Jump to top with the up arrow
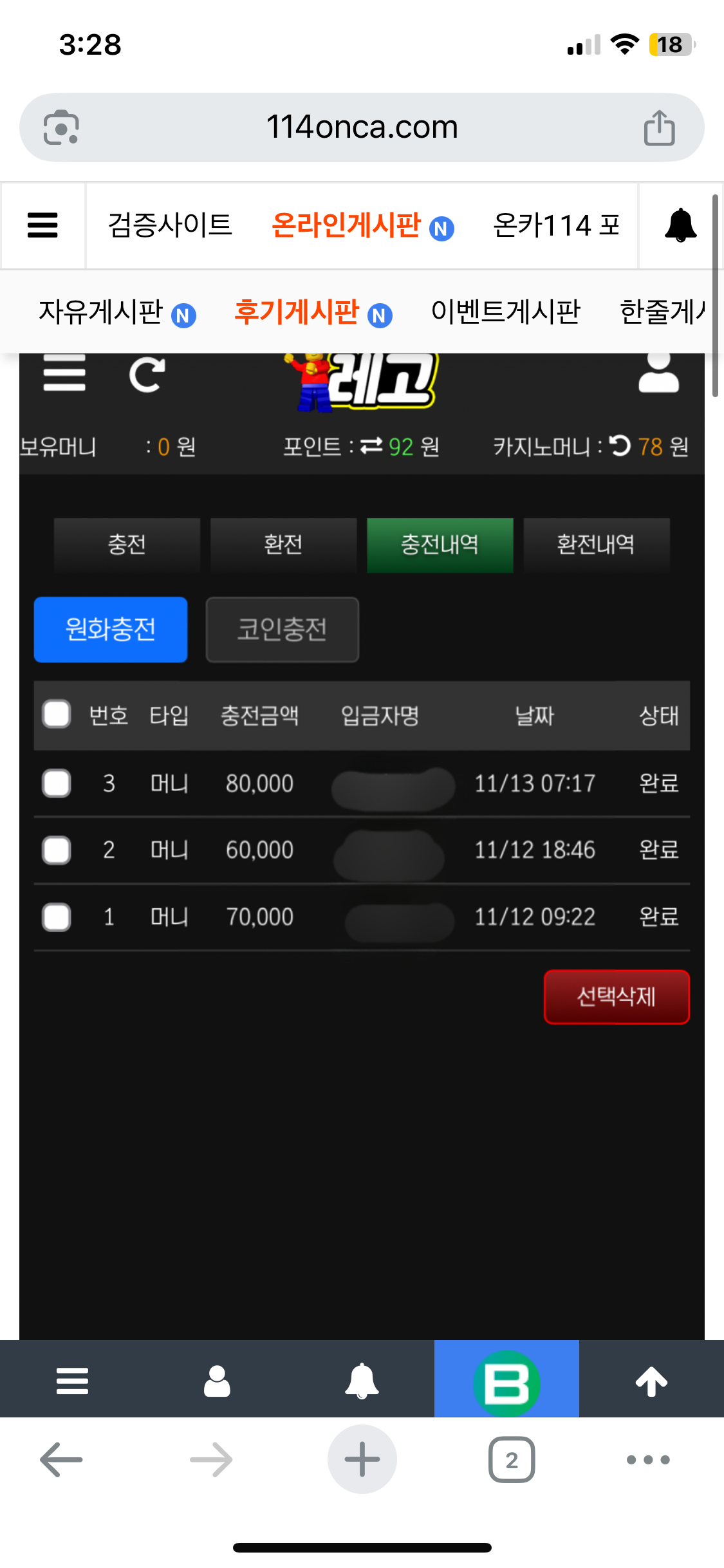724x1568 pixels. click(651, 1381)
